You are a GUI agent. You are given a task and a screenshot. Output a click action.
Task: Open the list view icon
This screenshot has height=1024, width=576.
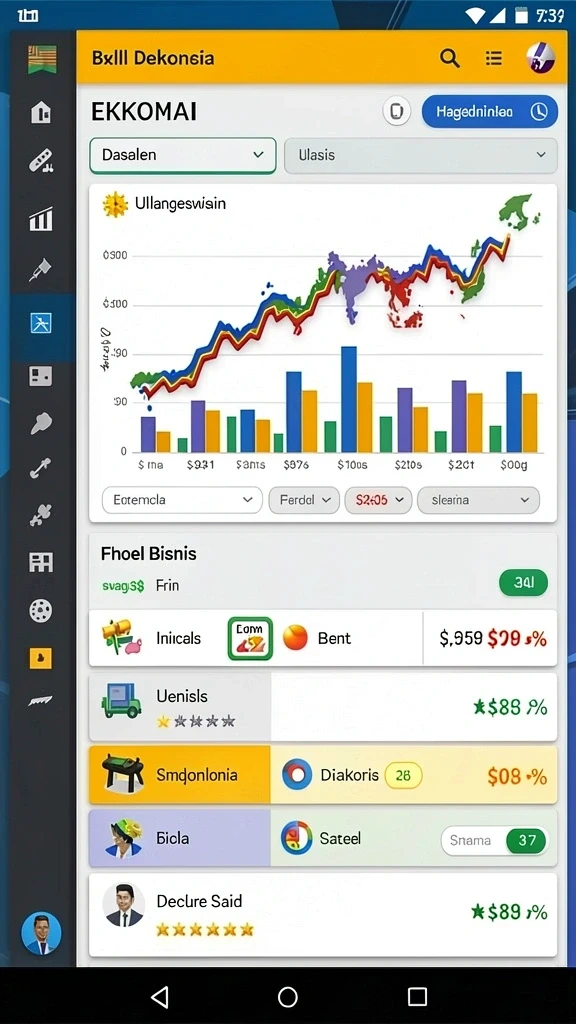494,58
